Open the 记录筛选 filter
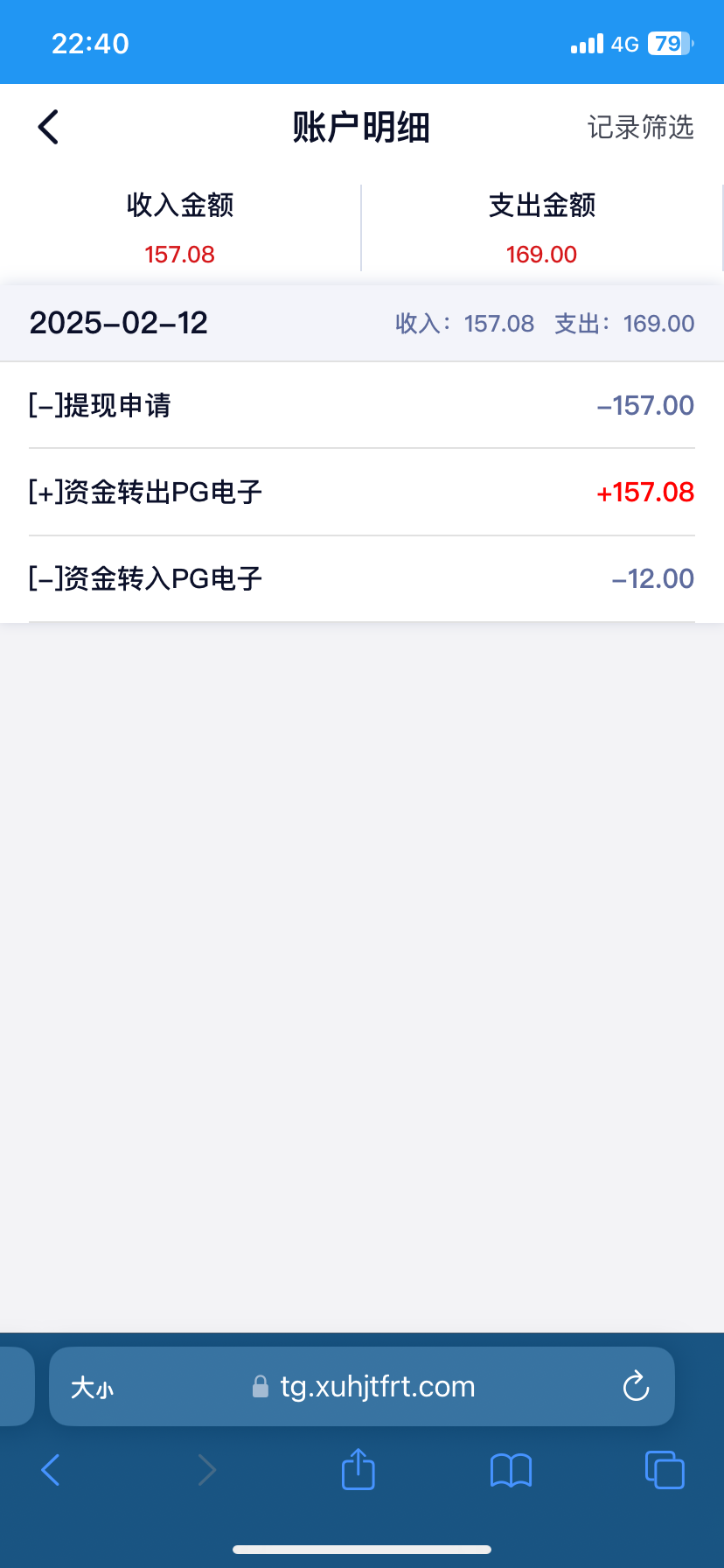The width and height of the screenshot is (724, 1568). [640, 128]
